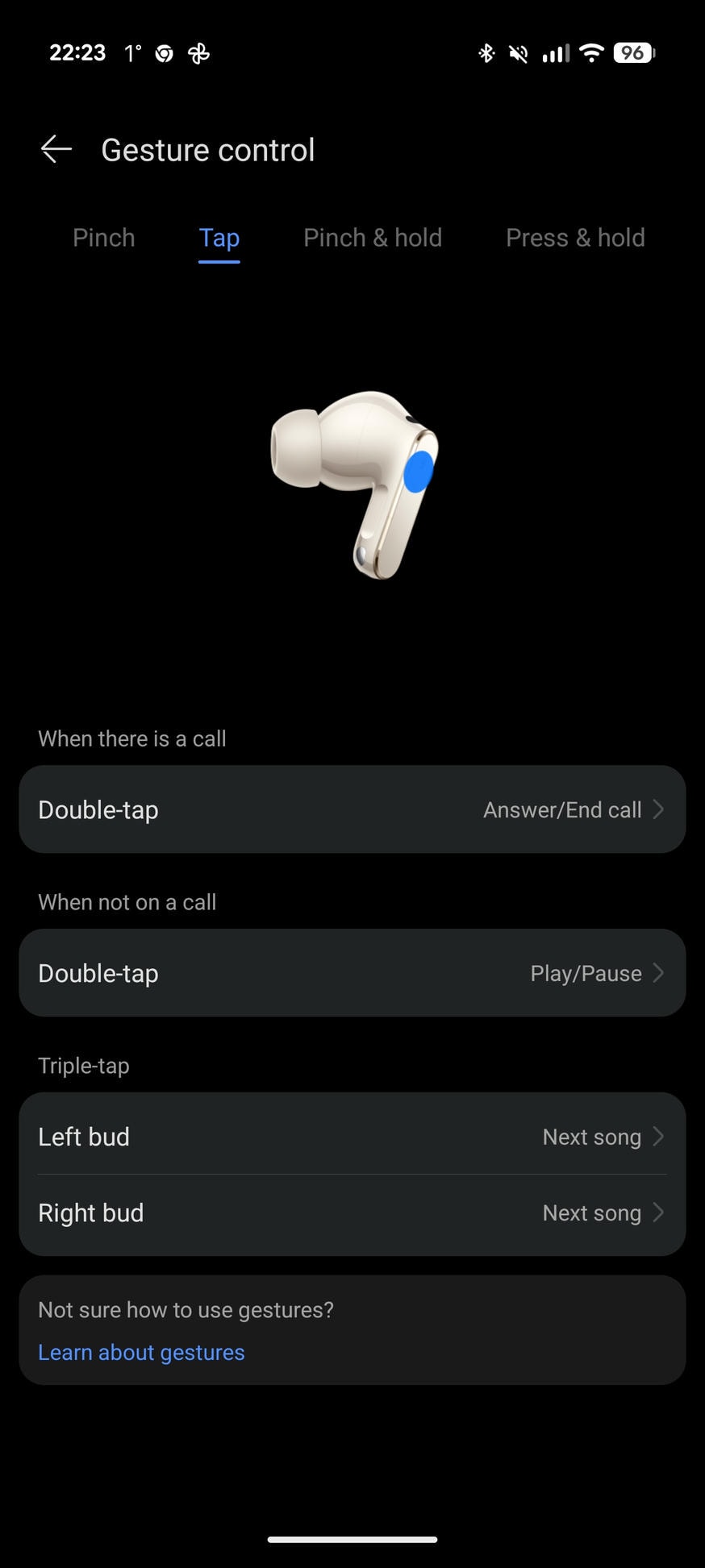Tap the cellular signal strength icon
The image size is (705, 1568).
555,52
